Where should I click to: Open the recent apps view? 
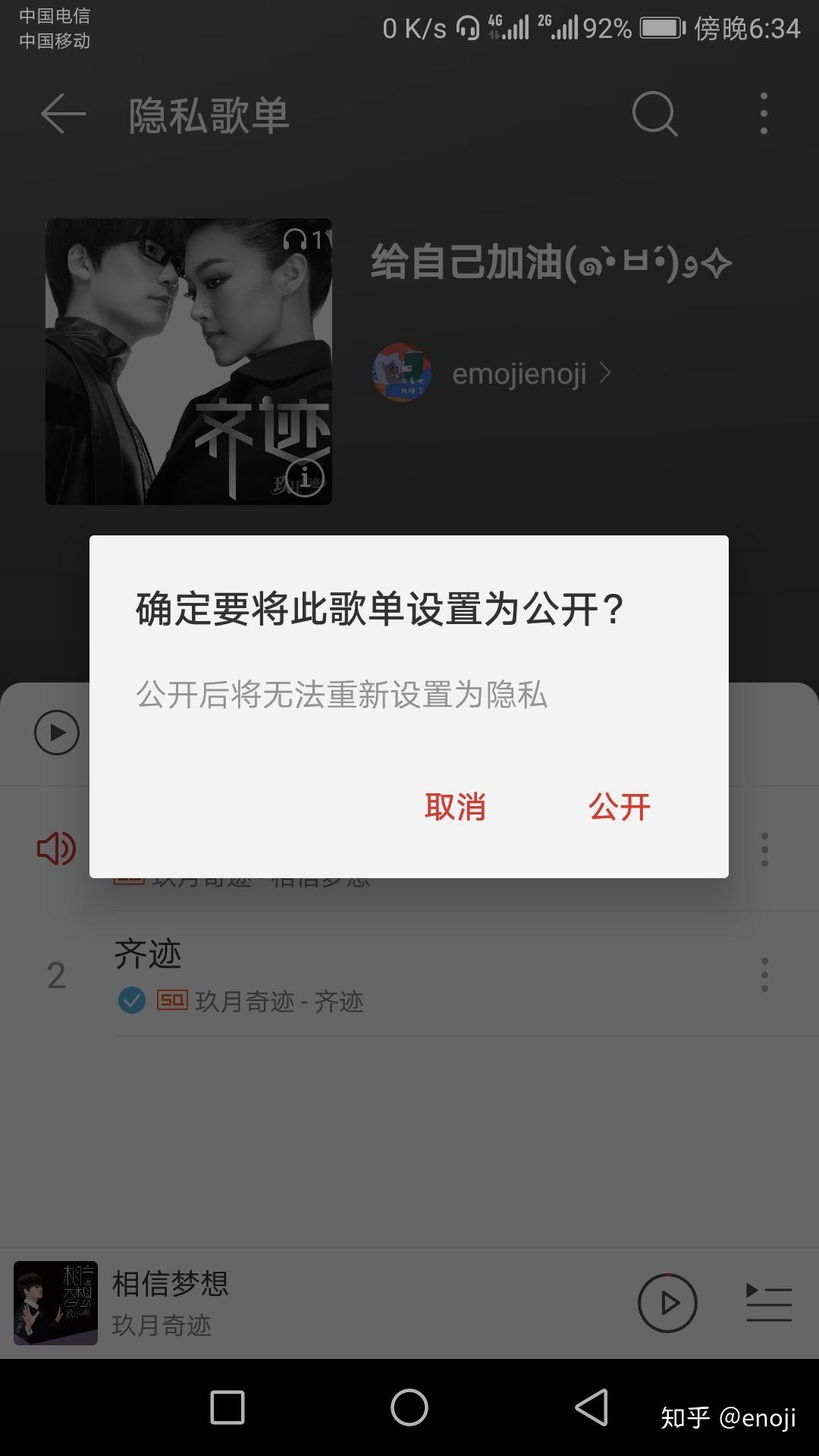point(227,1408)
